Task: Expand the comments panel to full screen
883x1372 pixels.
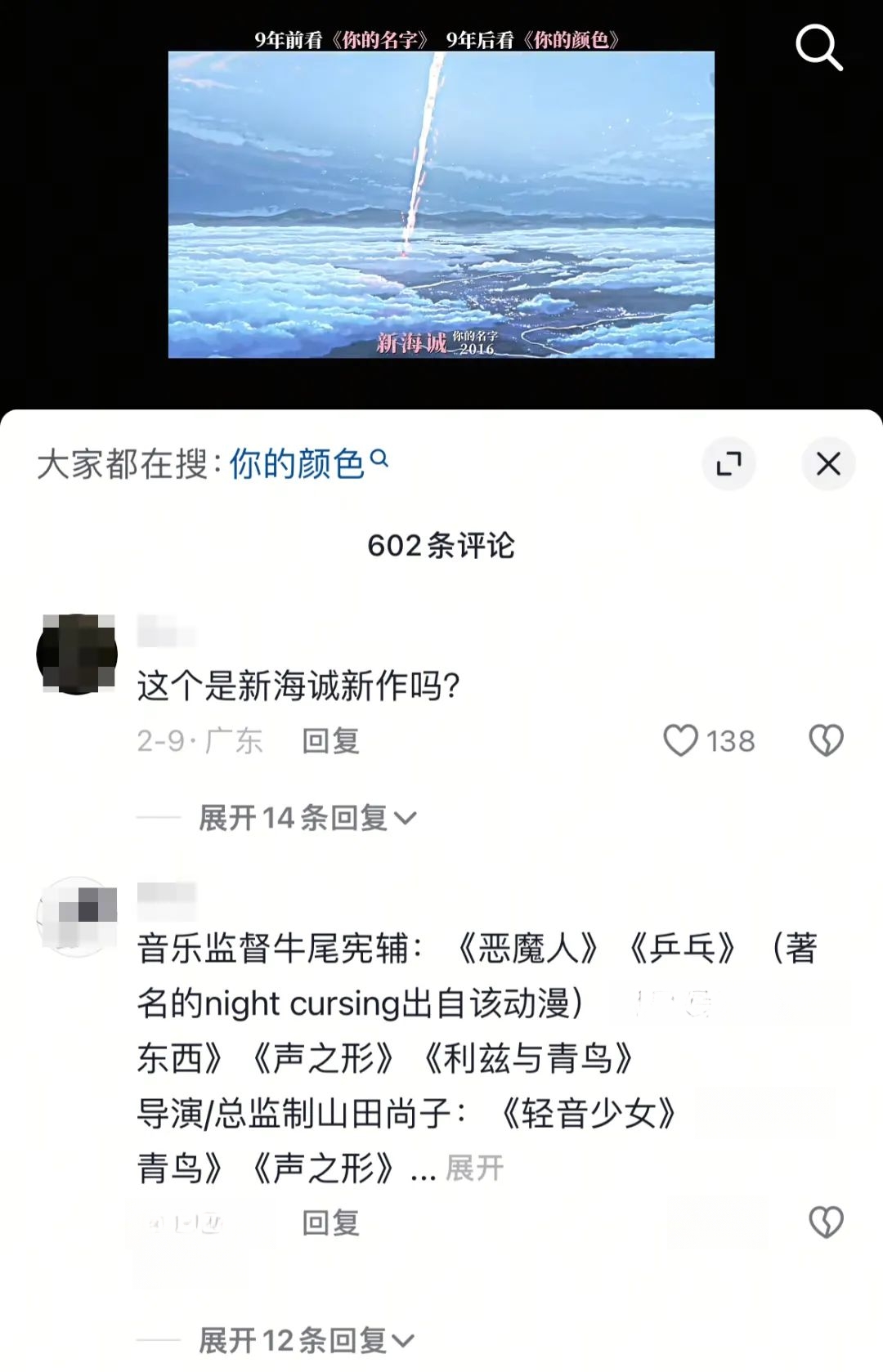Action: 728,463
